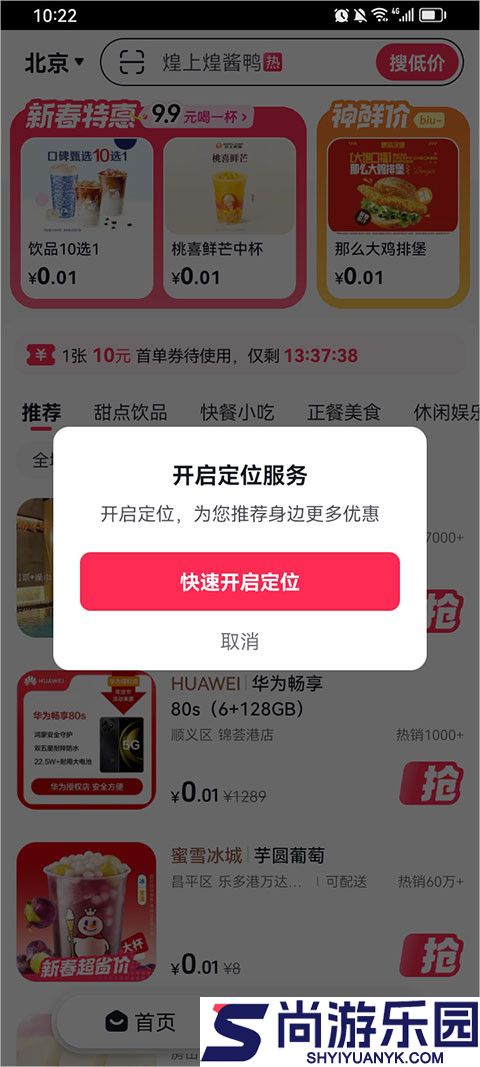
Task: Open the 饮品10选1 deal card
Action: 86,216
